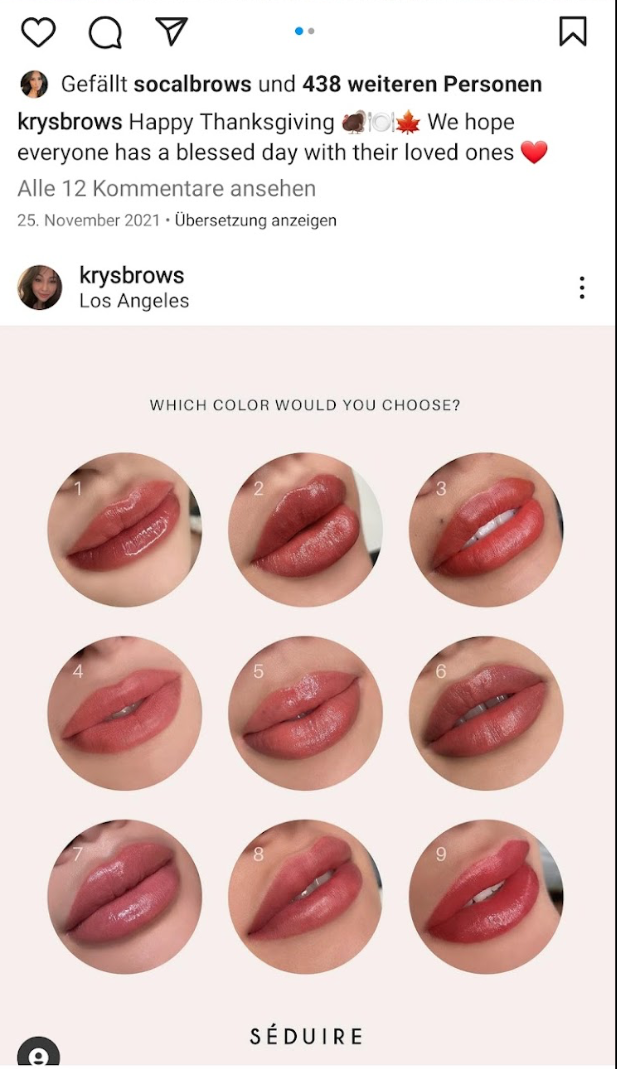
Task: Open the Los Angeles location tag
Action: pyautogui.click(x=134, y=301)
